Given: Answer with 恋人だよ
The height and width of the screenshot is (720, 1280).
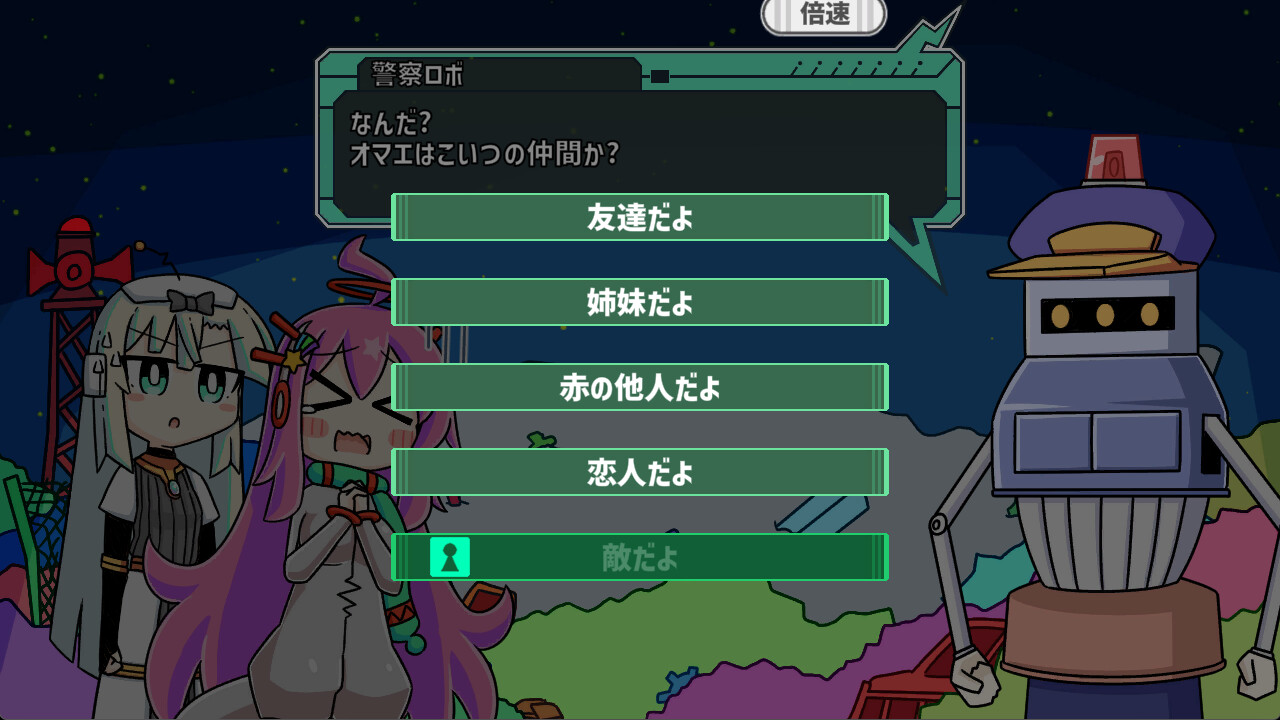Looking at the screenshot, I should pyautogui.click(x=640, y=472).
